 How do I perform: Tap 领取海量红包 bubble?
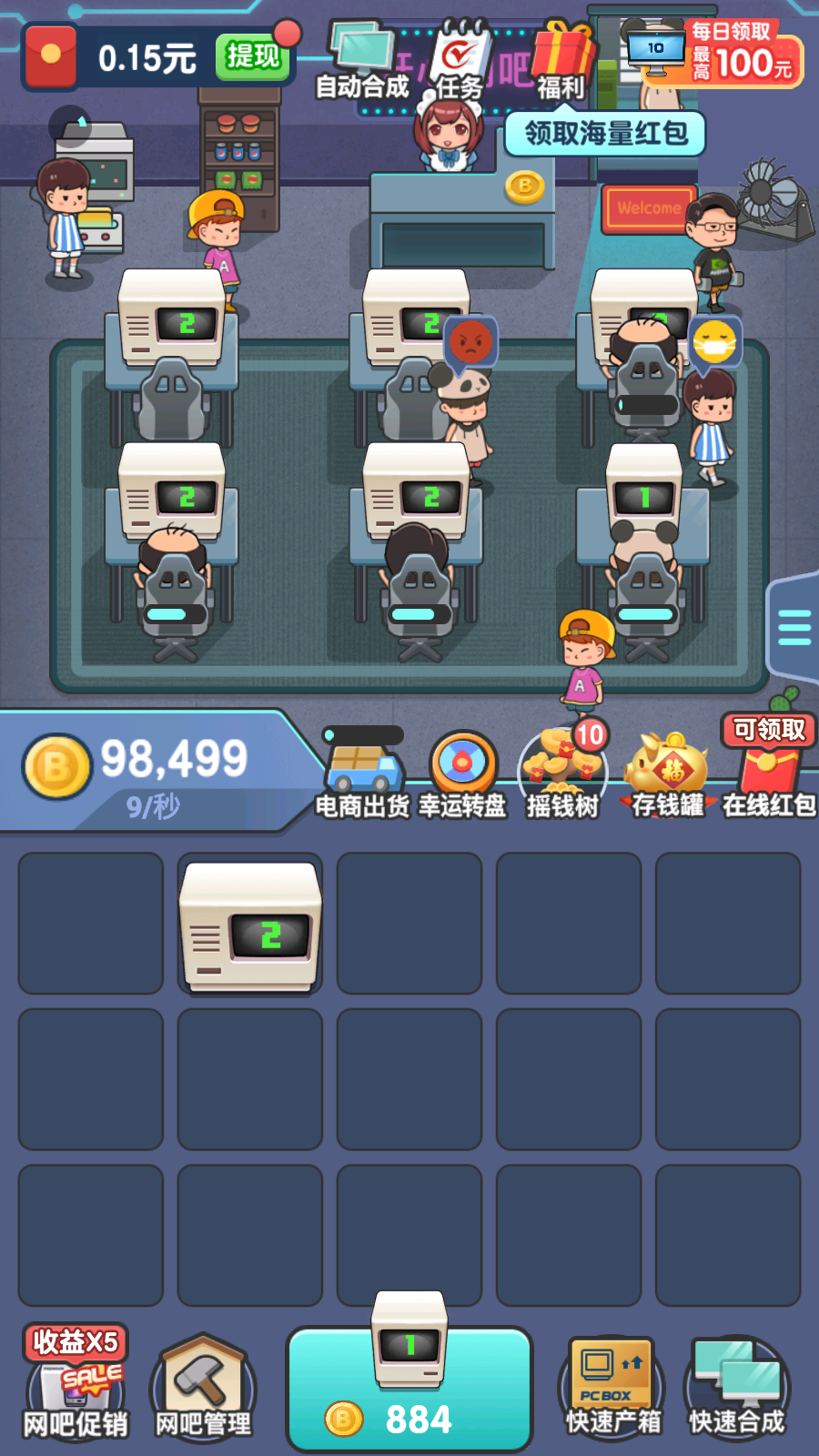pos(605,134)
